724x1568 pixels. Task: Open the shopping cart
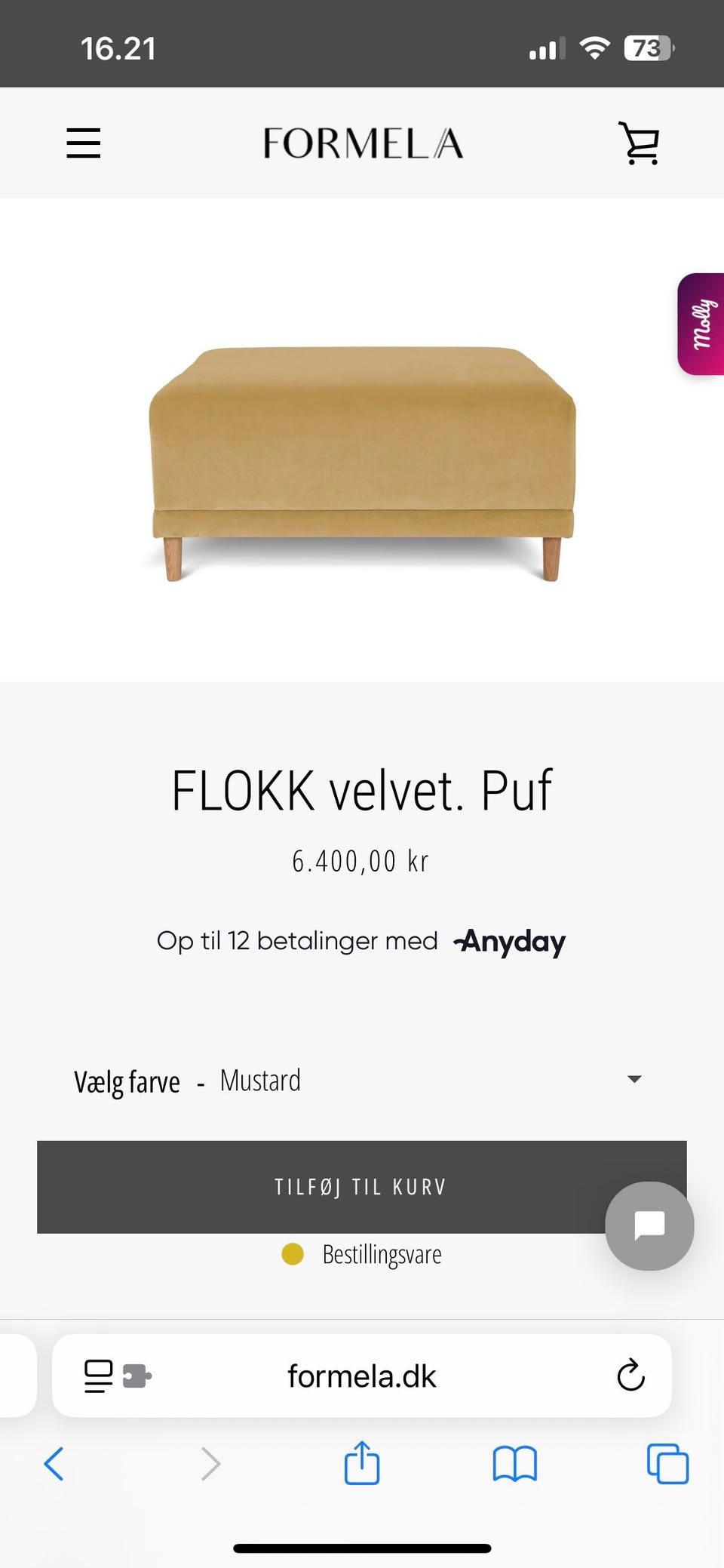coord(640,143)
